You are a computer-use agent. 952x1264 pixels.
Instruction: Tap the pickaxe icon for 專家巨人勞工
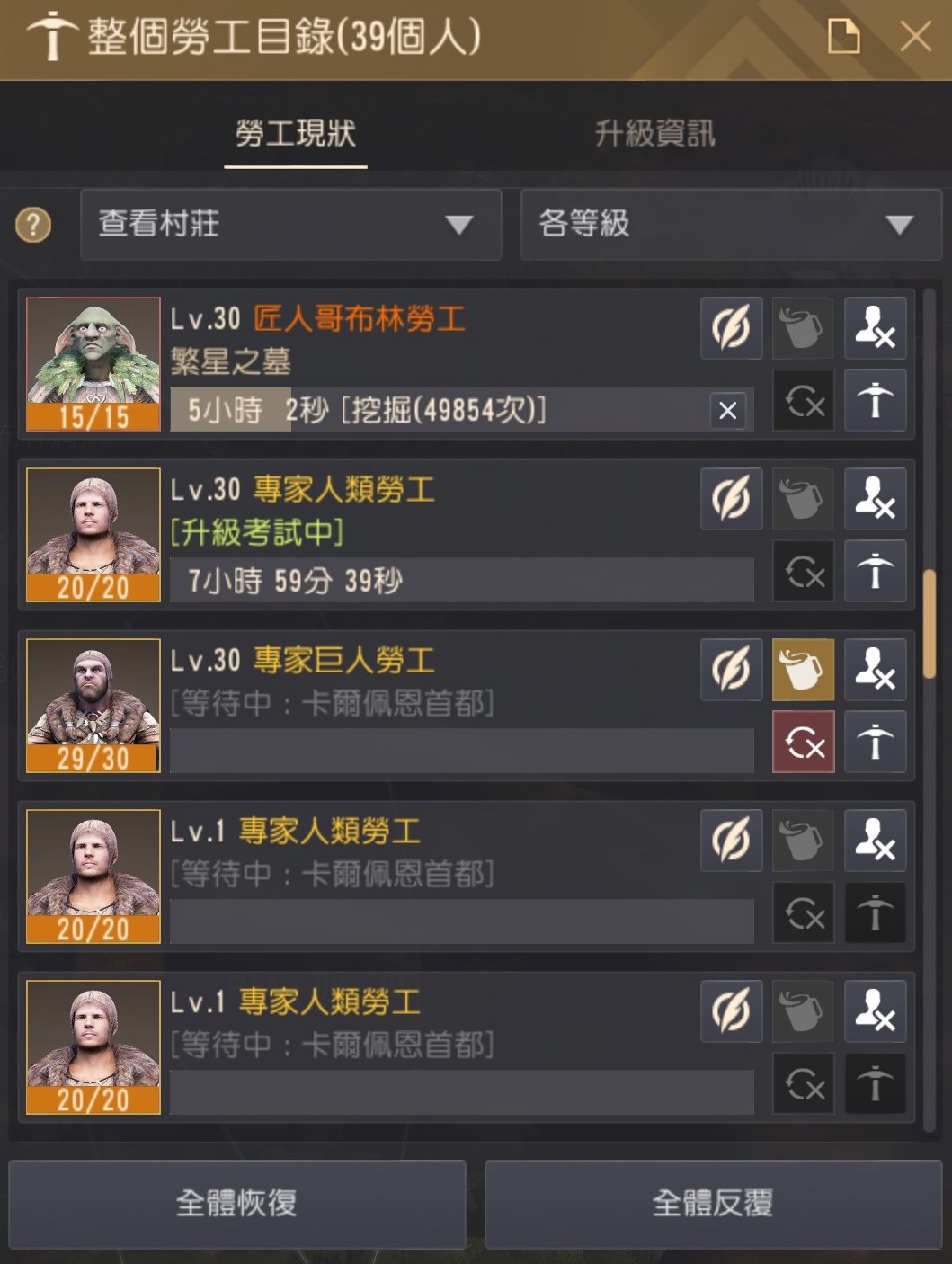(875, 743)
